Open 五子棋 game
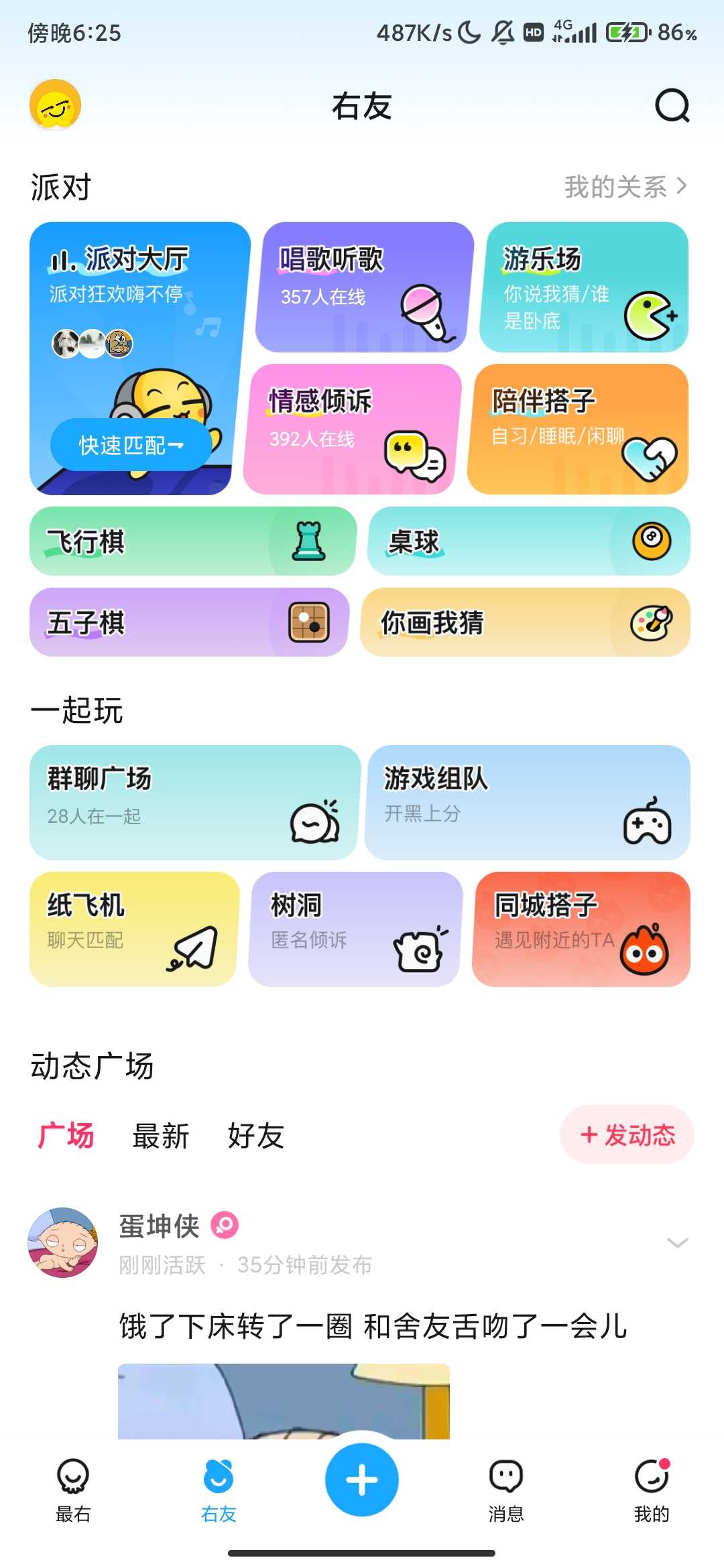This screenshot has height=1568, width=724. [x=189, y=623]
